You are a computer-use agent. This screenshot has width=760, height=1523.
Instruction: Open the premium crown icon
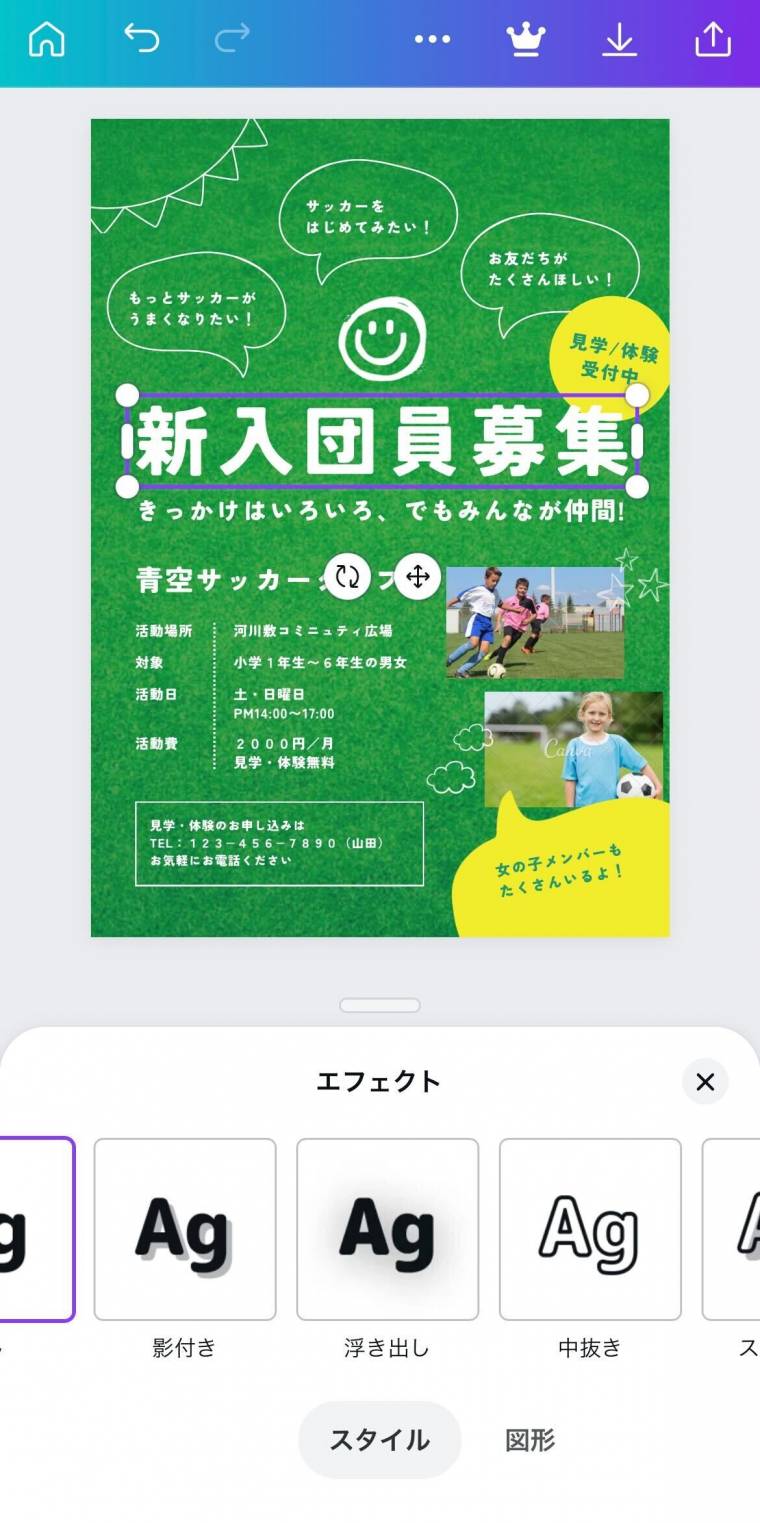click(x=525, y=40)
